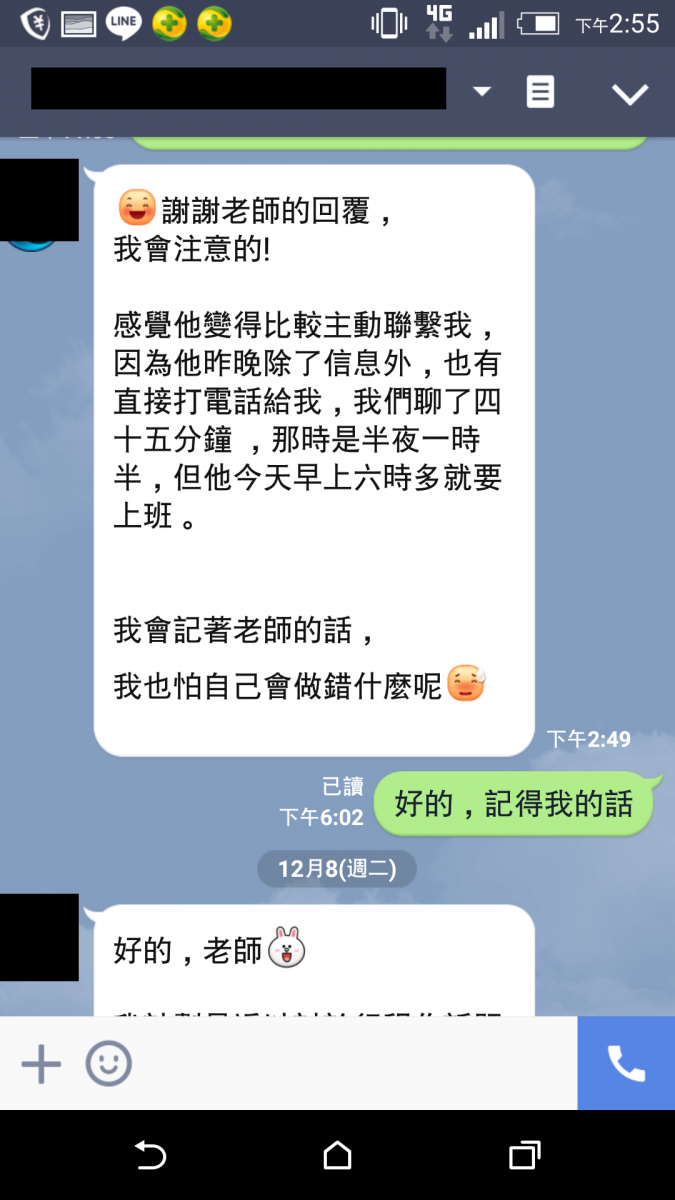Expand the chat options chevron menu
Screen dimensions: 675x1200
[630, 94]
